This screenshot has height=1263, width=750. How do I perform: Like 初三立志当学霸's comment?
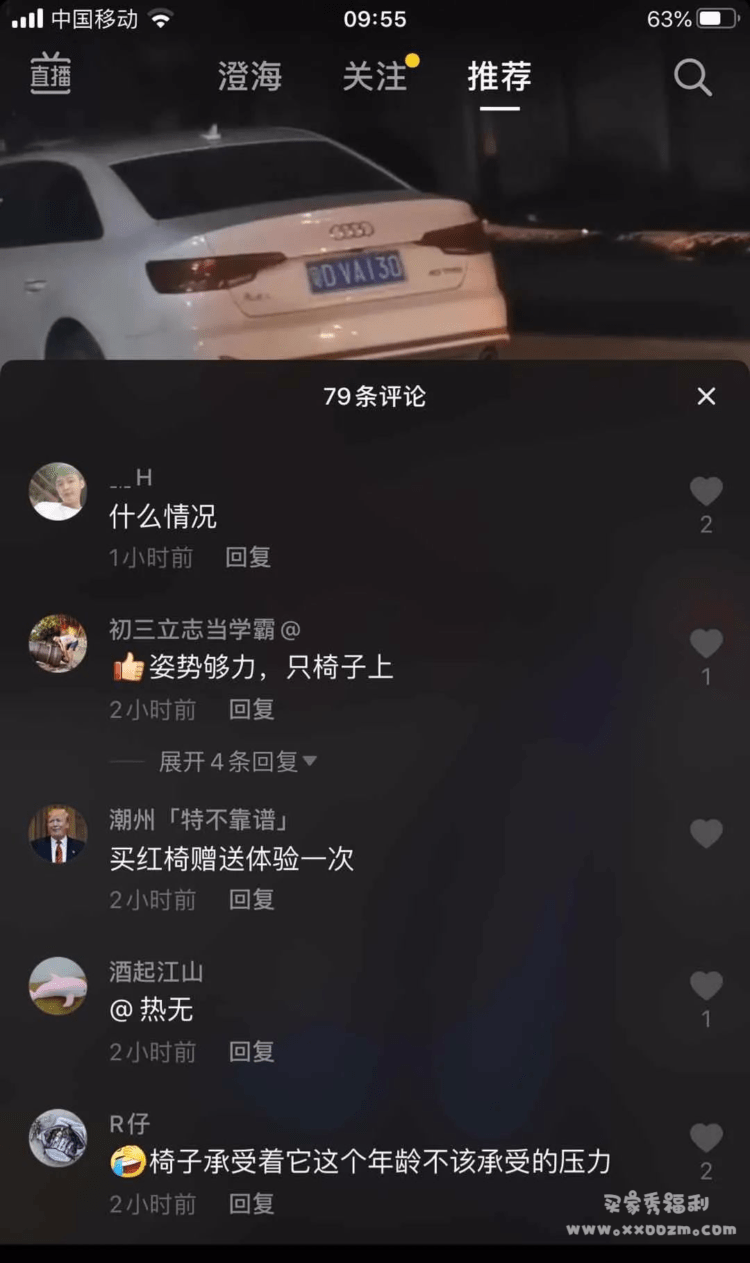click(706, 643)
